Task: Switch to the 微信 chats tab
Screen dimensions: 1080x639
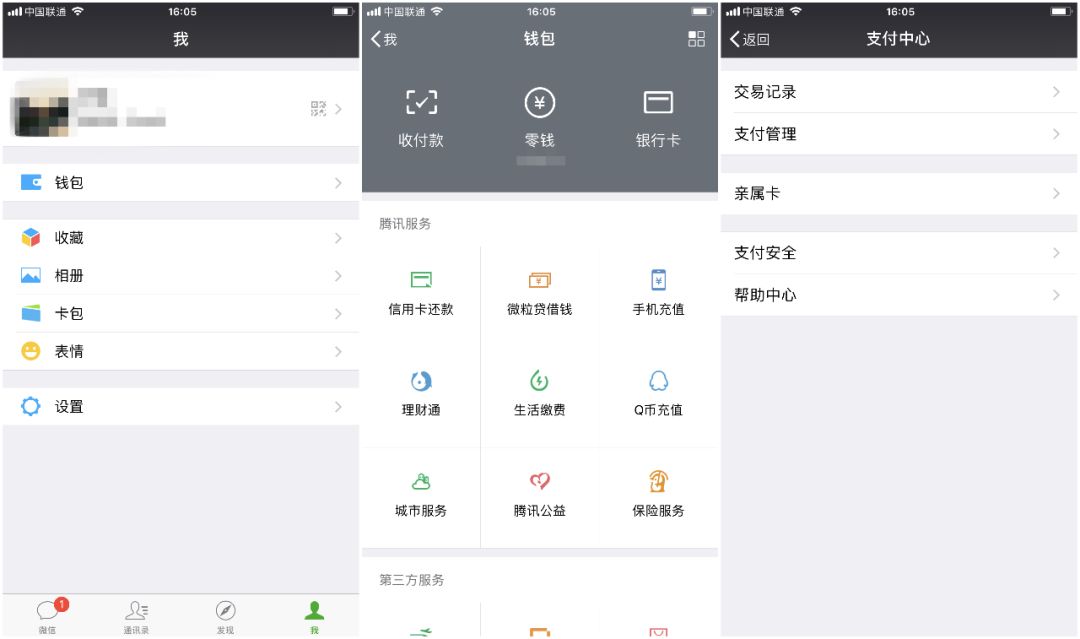Action: tap(48, 617)
